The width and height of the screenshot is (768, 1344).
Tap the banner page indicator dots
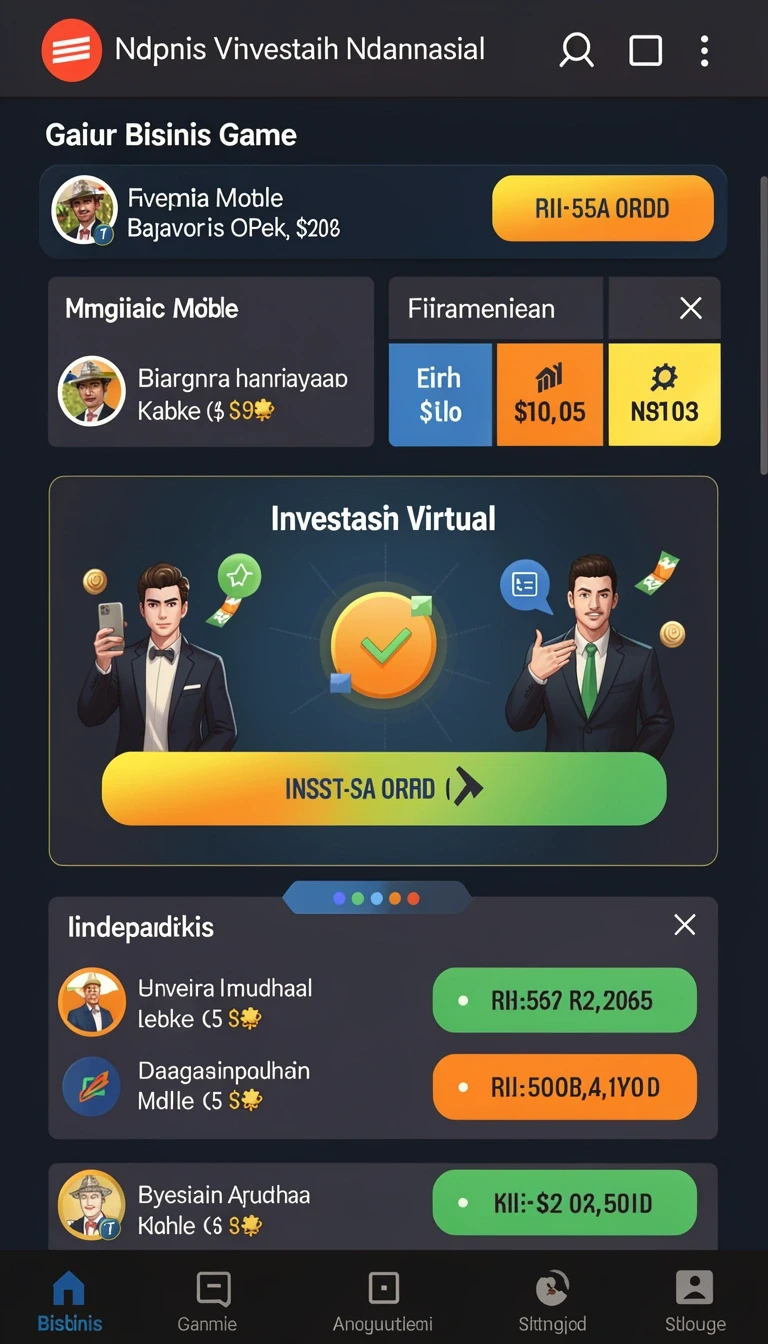pos(377,898)
